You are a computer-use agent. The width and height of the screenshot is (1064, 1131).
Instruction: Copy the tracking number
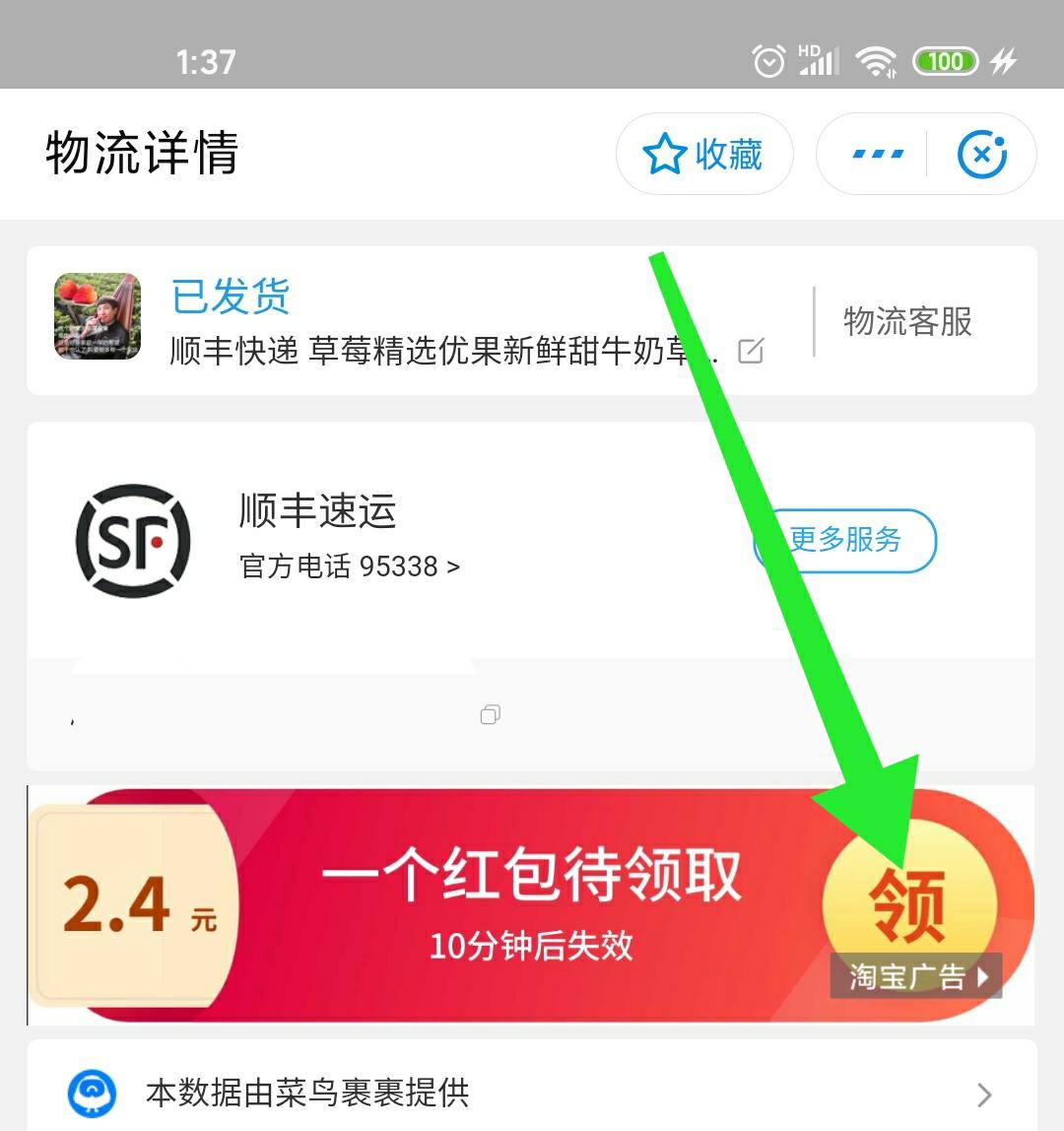pos(490,714)
